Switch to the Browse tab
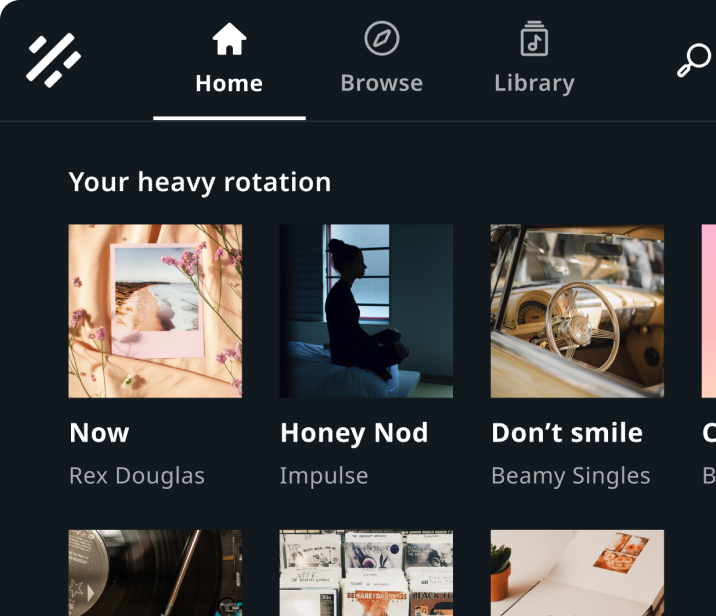The image size is (716, 616). coord(381,61)
